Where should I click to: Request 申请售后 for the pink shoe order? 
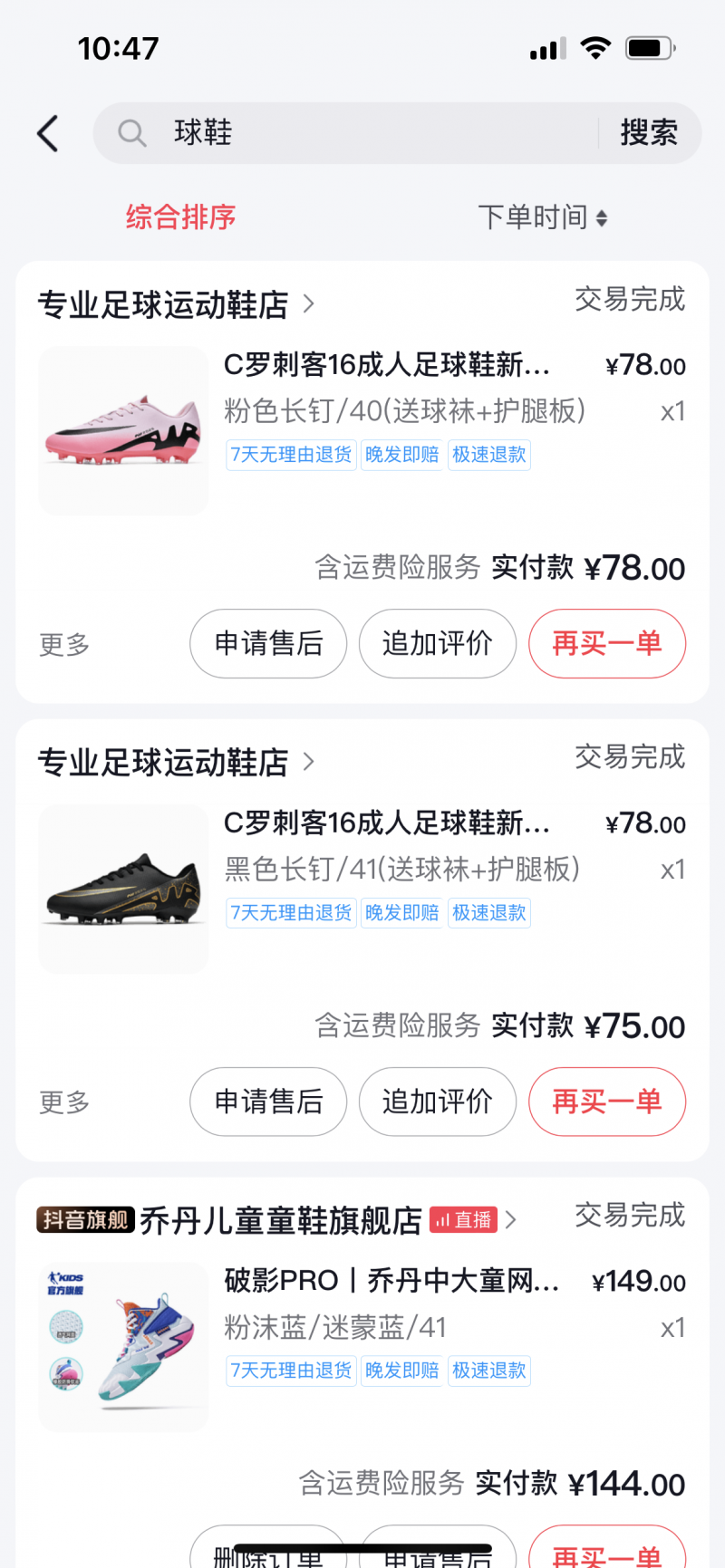tap(268, 644)
